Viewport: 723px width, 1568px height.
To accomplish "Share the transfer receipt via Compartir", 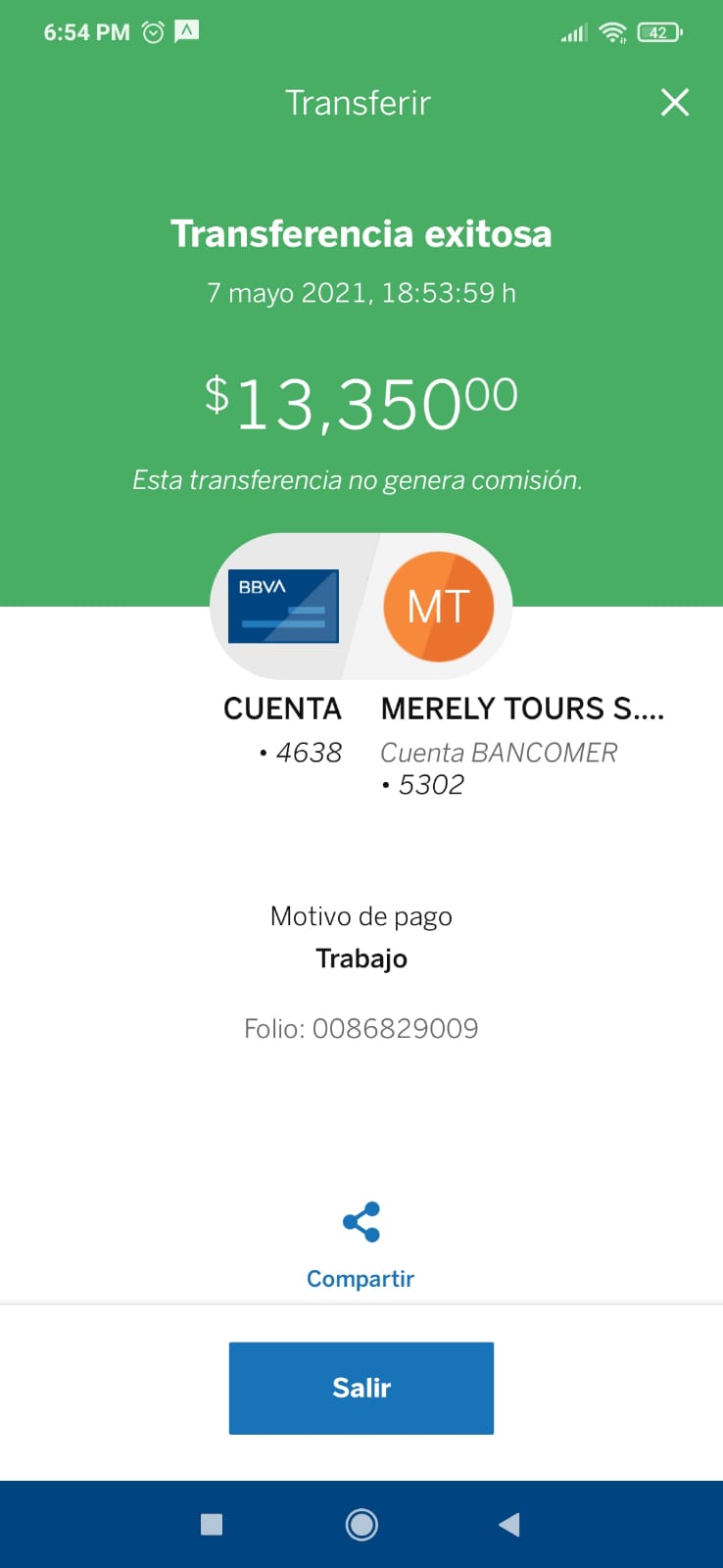I will click(361, 1246).
